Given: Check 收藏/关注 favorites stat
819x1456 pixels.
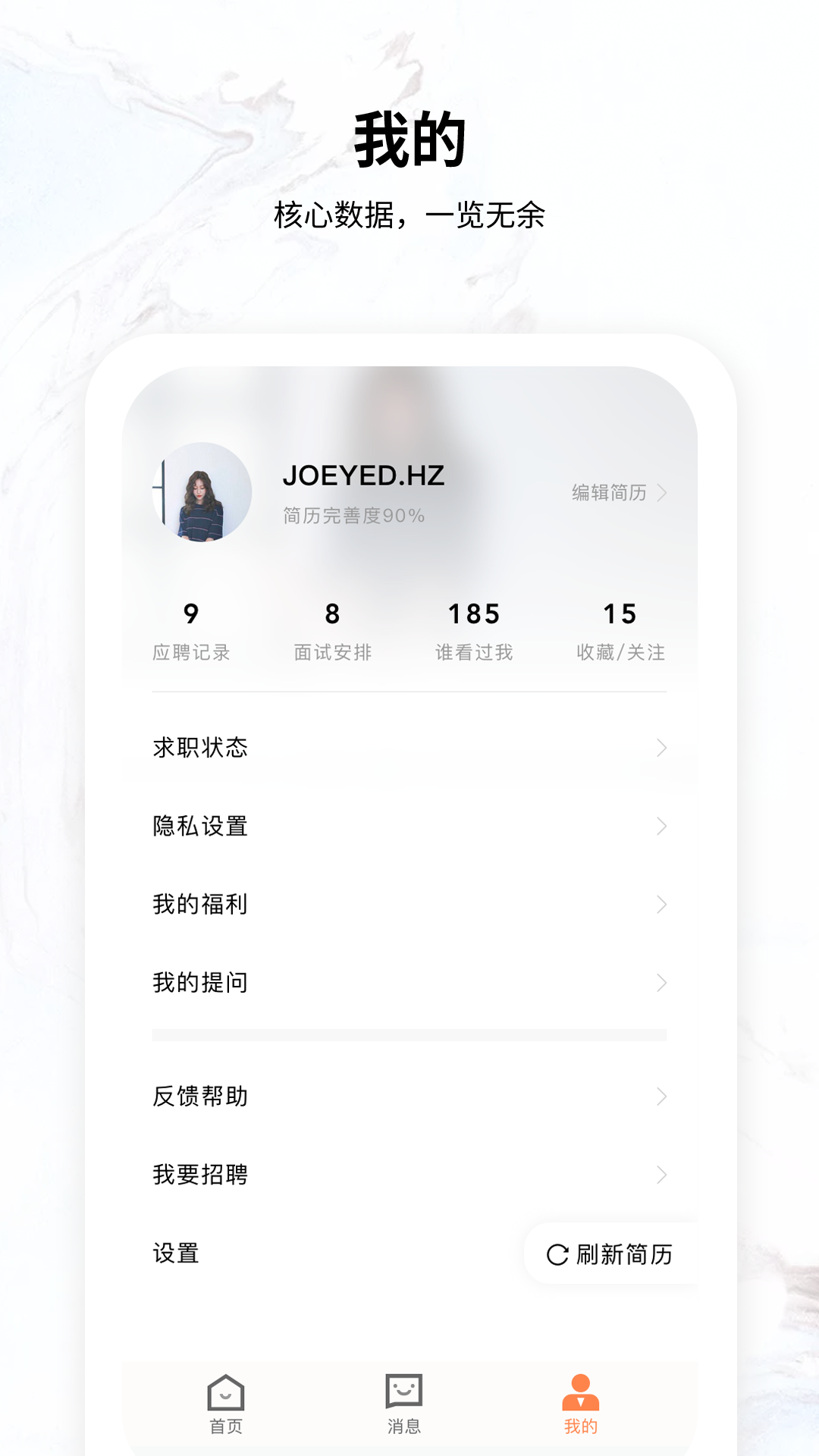Looking at the screenshot, I should pyautogui.click(x=620, y=629).
